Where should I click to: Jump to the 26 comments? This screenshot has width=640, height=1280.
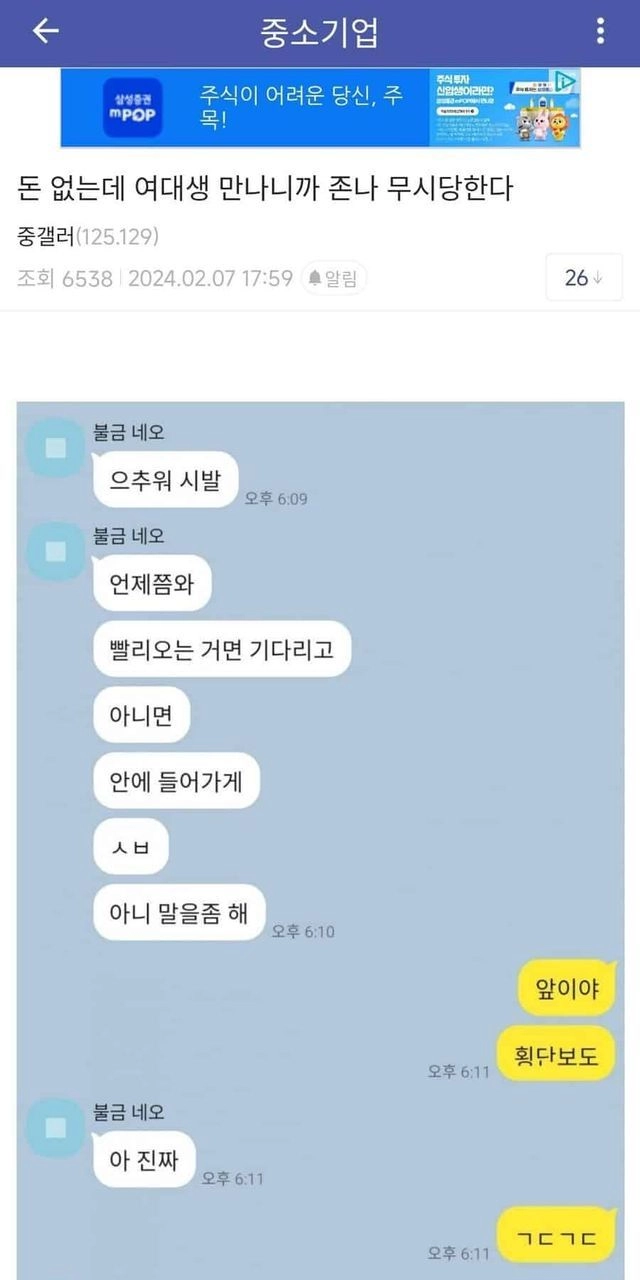click(584, 278)
